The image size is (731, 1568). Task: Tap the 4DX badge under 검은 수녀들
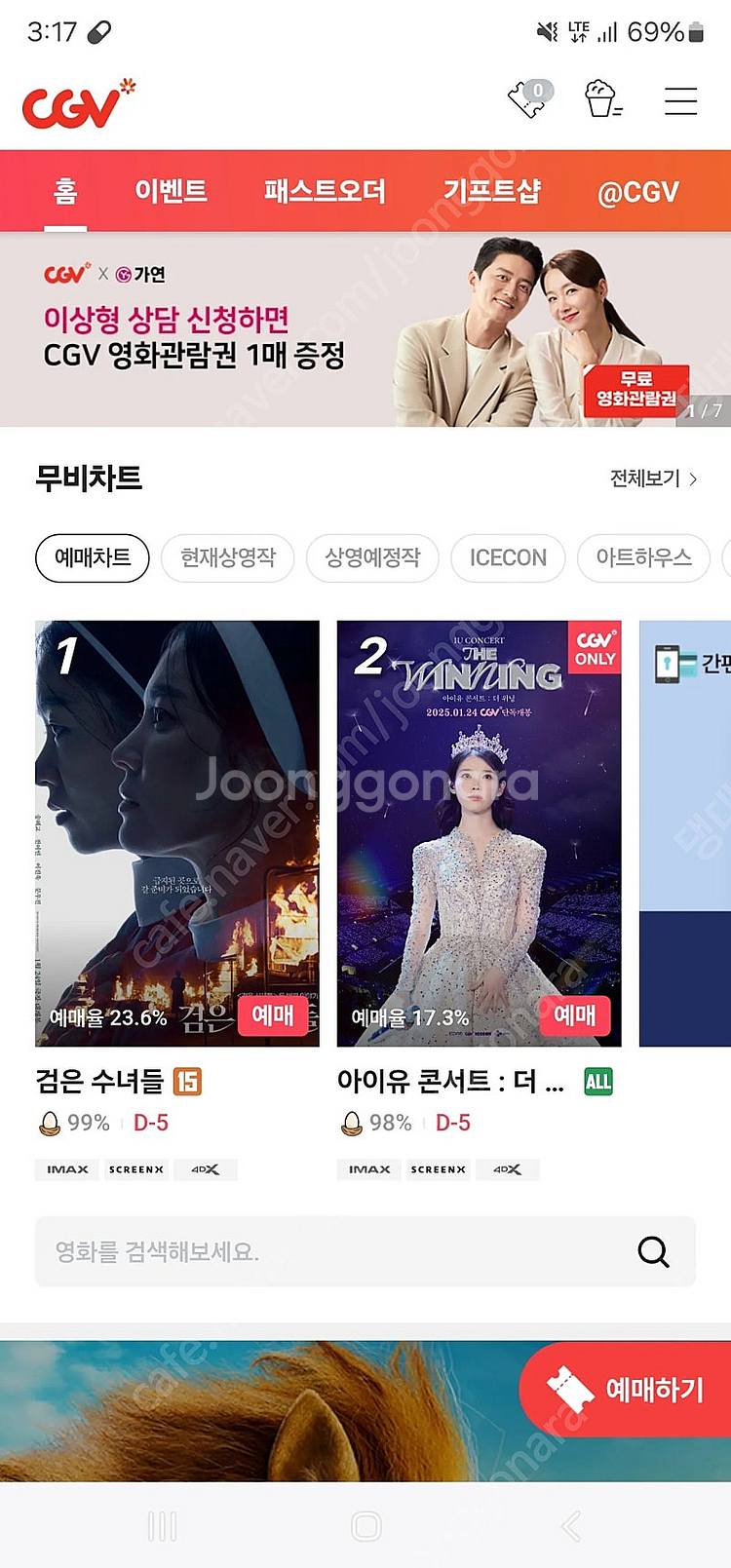pyautogui.click(x=205, y=1168)
